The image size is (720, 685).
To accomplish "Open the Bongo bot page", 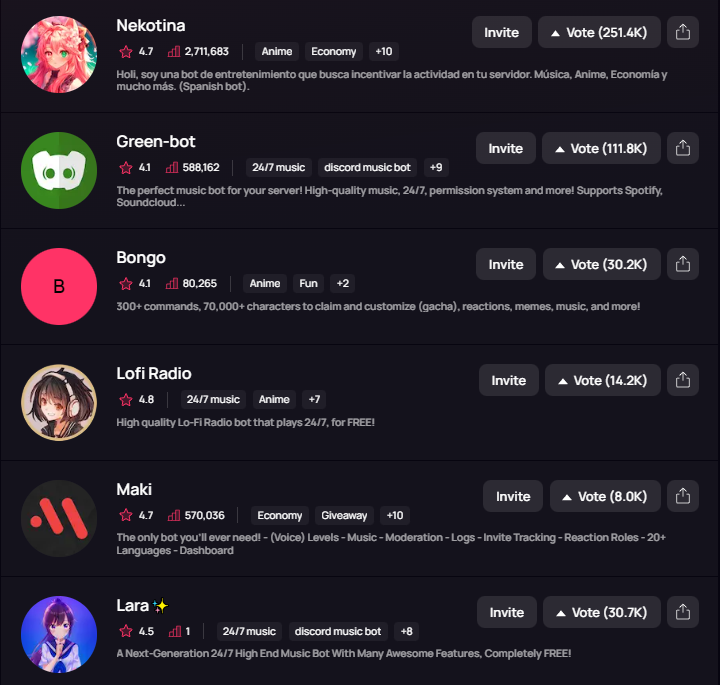I will coord(141,257).
